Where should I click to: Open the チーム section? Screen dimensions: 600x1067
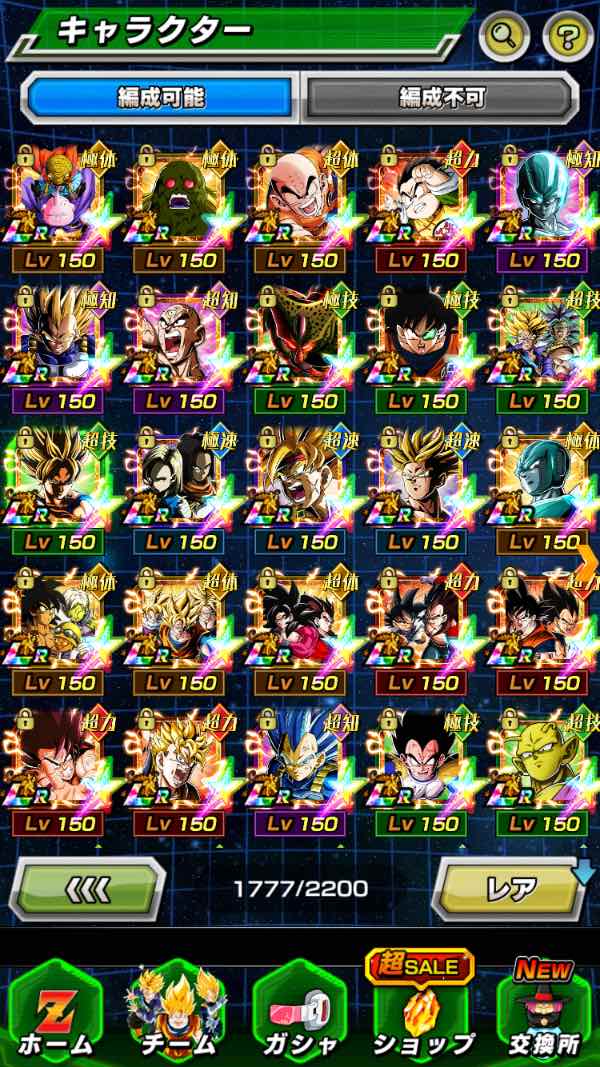tap(178, 1010)
